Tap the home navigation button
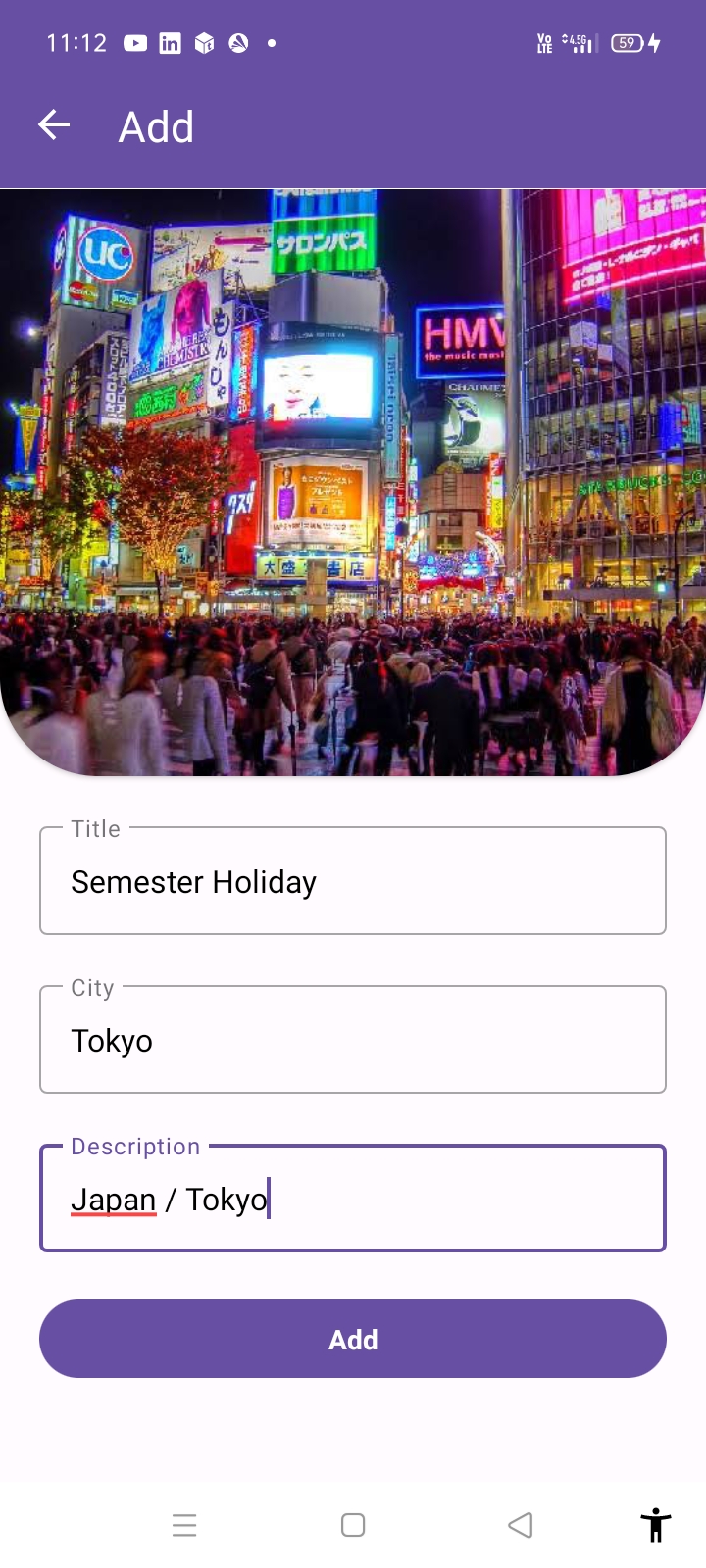 352,1525
